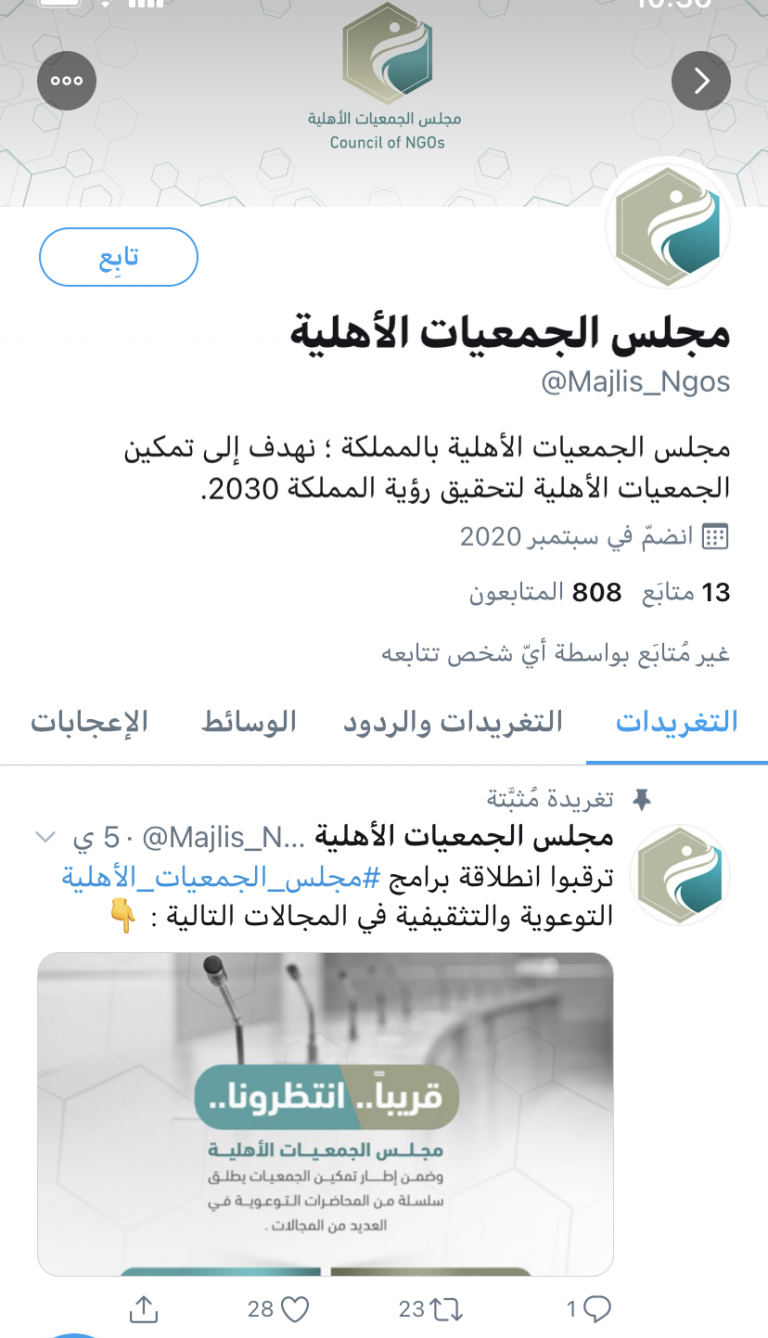
Task: Switch to the التغريدات والردود tab
Action: [453, 722]
